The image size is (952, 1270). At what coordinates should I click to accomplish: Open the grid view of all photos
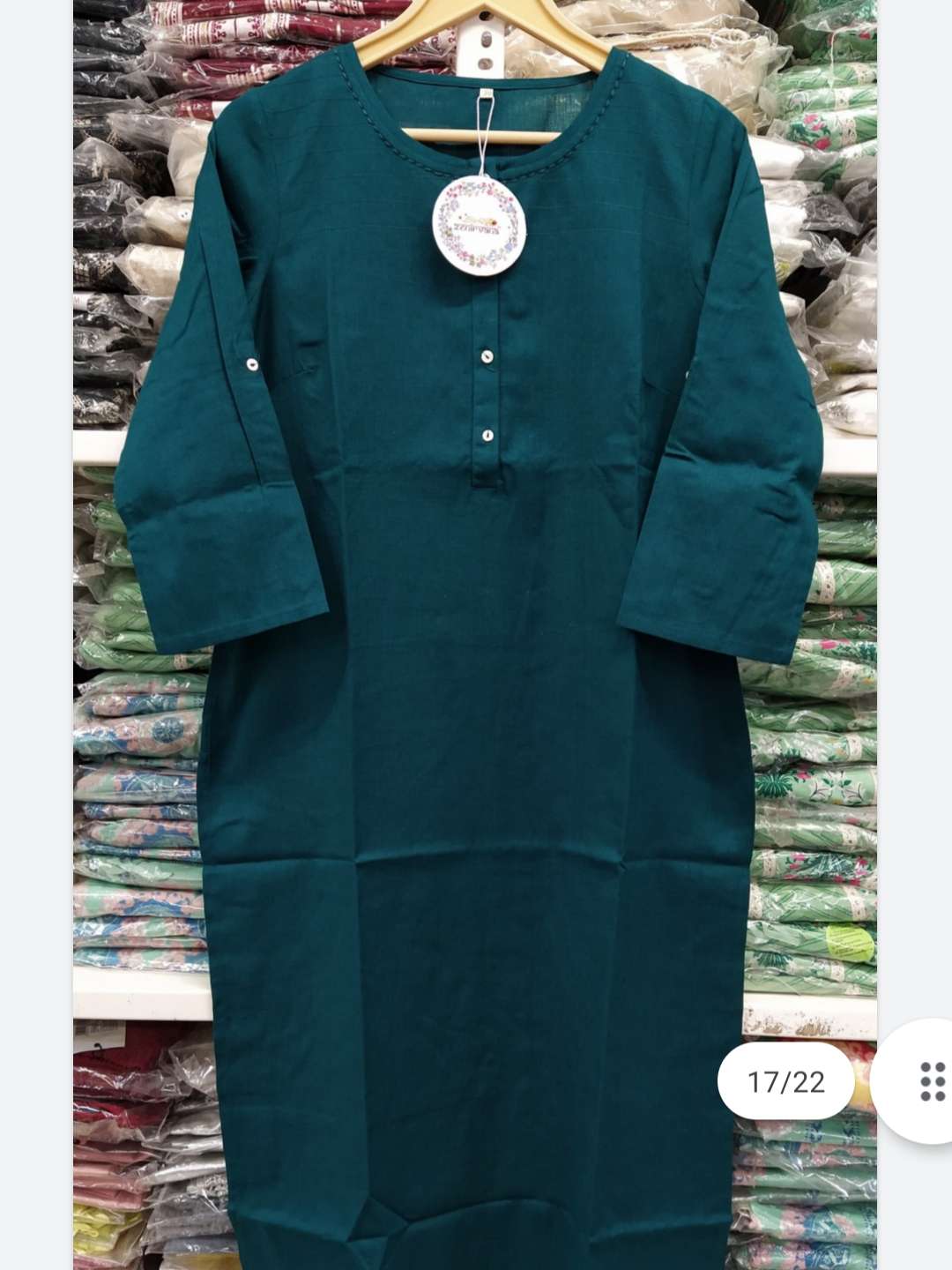tap(931, 1081)
